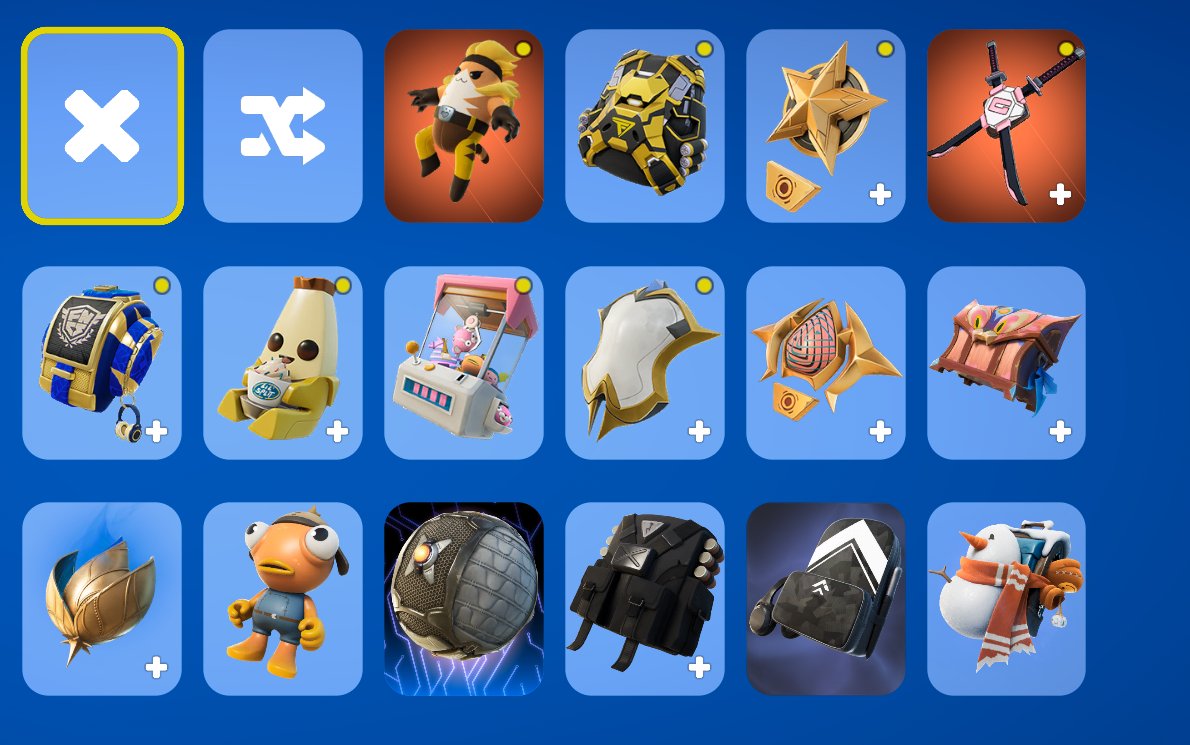Choose the white and gold shield
This screenshot has width=1190, height=745.
645,363
